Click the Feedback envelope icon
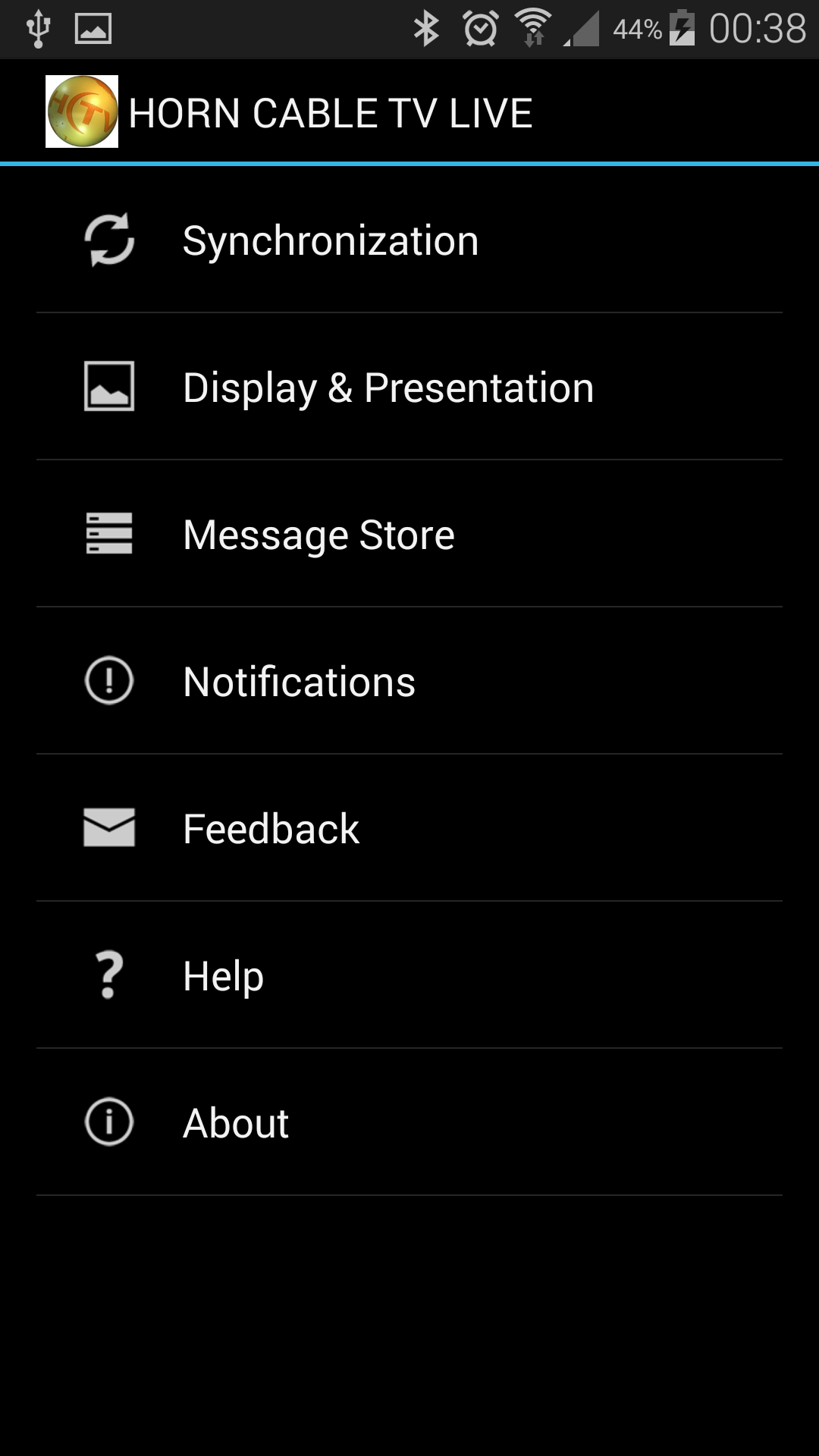This screenshot has width=819, height=1456. tap(108, 828)
